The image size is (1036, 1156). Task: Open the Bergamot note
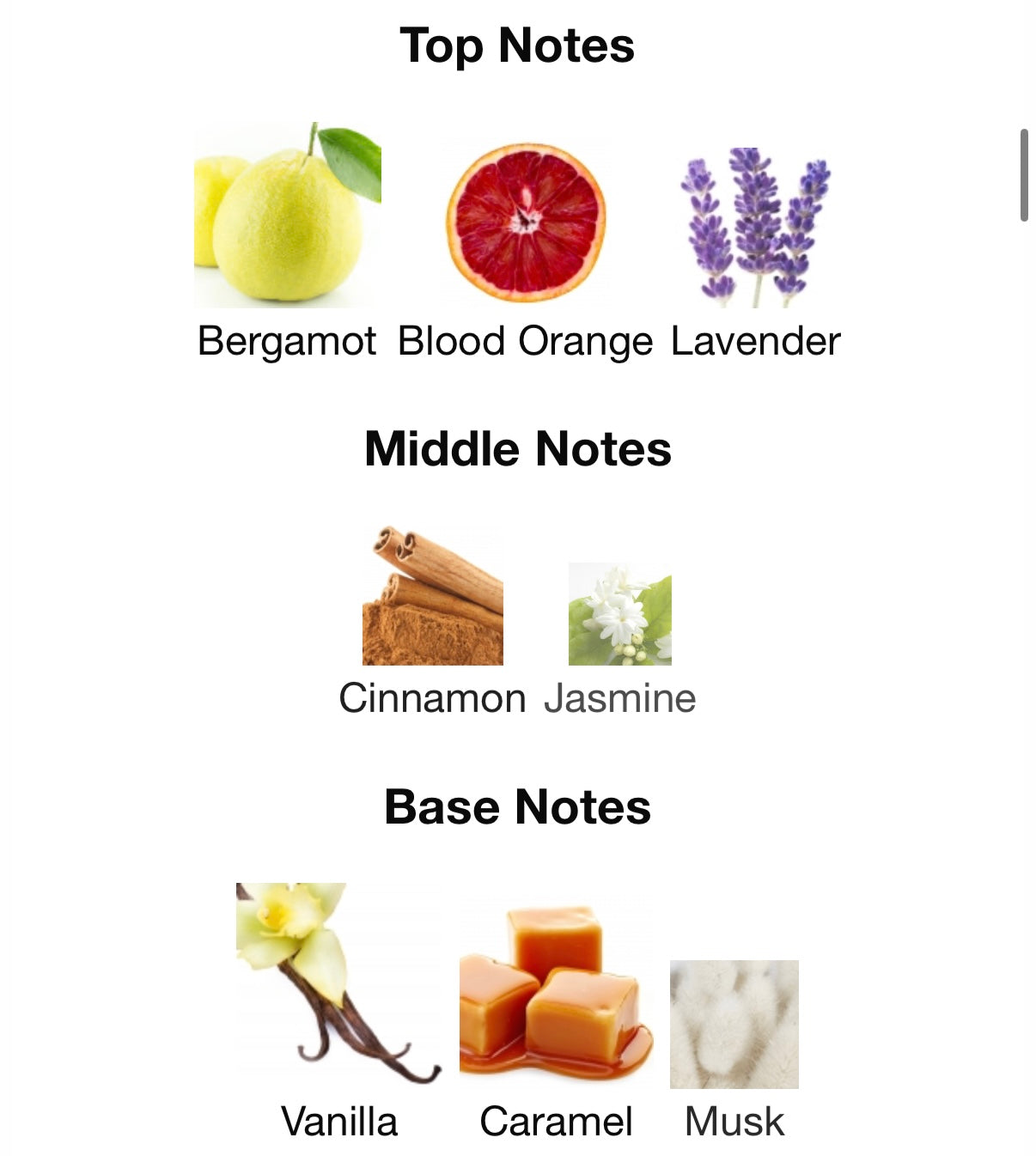(287, 216)
